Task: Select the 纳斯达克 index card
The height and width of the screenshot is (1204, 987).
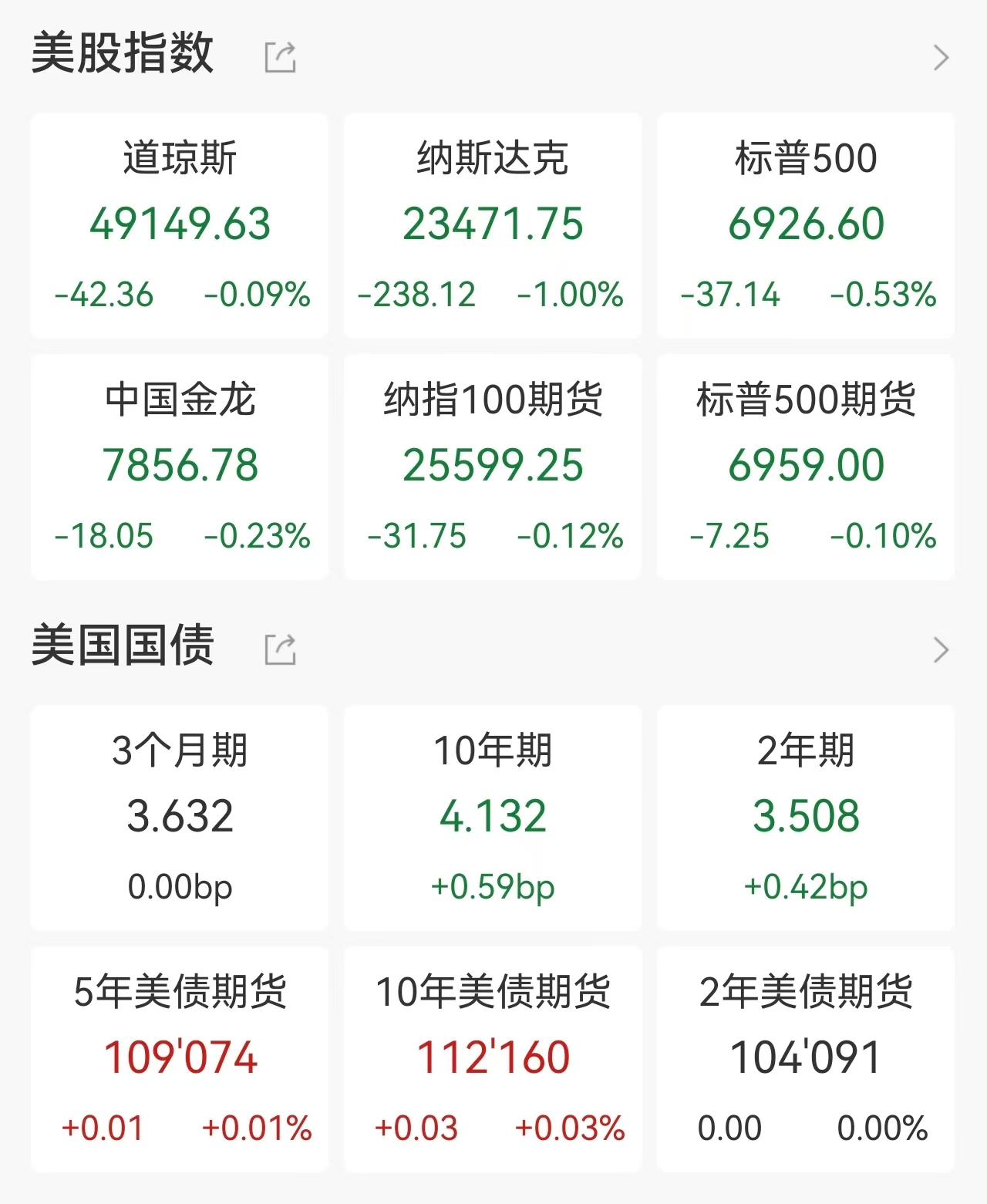Action: [492, 224]
